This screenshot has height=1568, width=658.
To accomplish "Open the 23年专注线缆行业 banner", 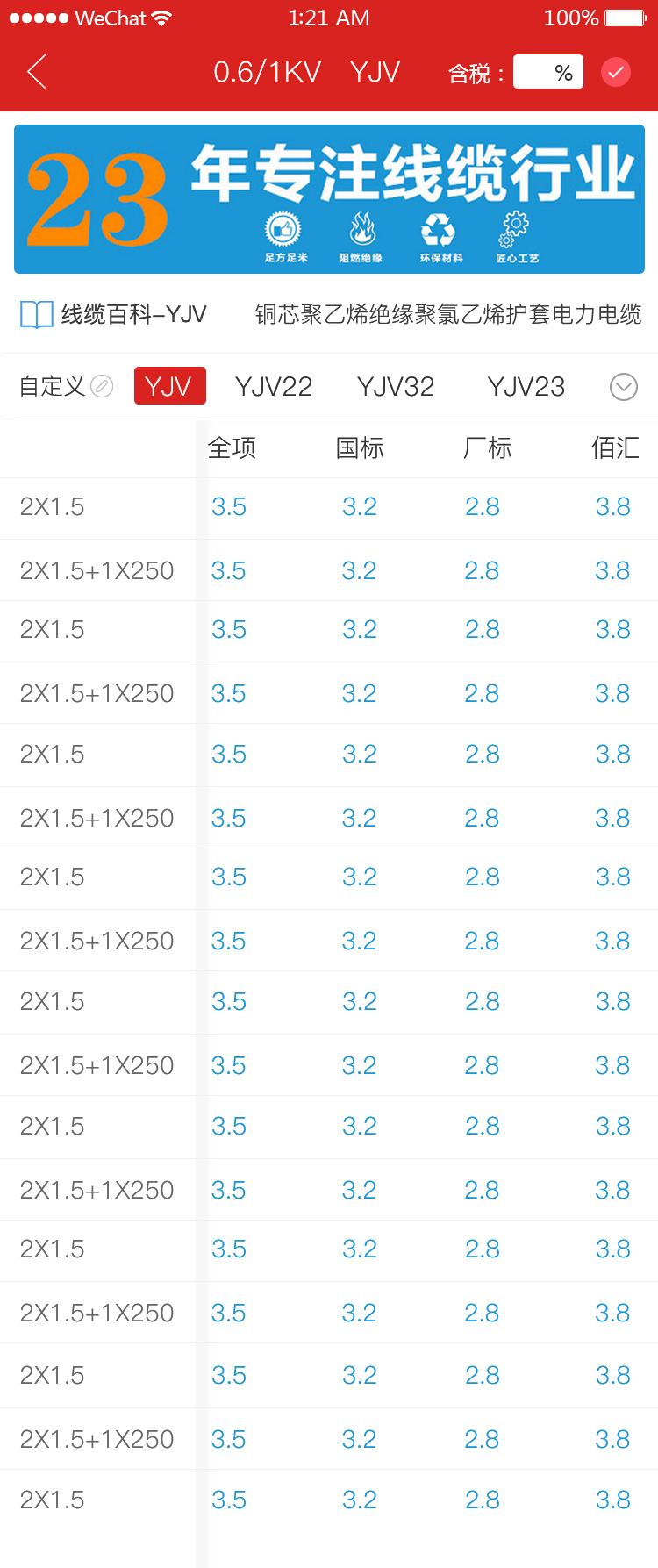I will pos(329,199).
